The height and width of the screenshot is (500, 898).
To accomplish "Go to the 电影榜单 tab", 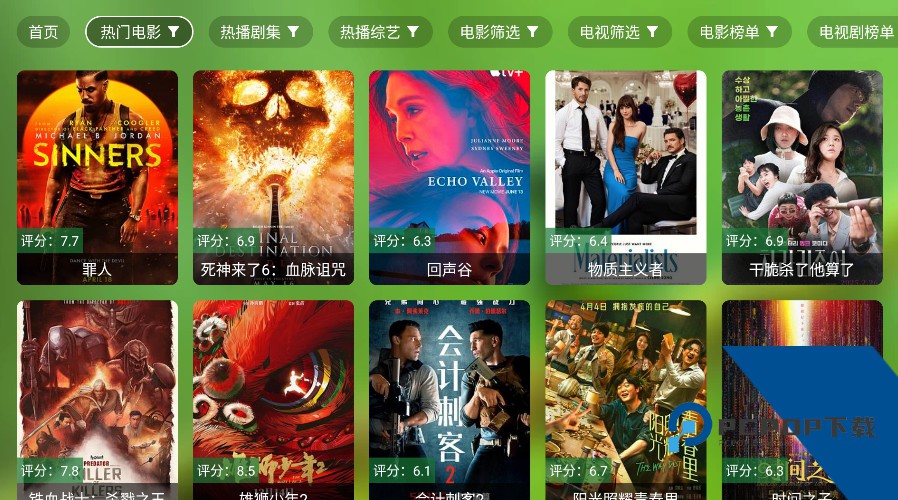I will 740,32.
